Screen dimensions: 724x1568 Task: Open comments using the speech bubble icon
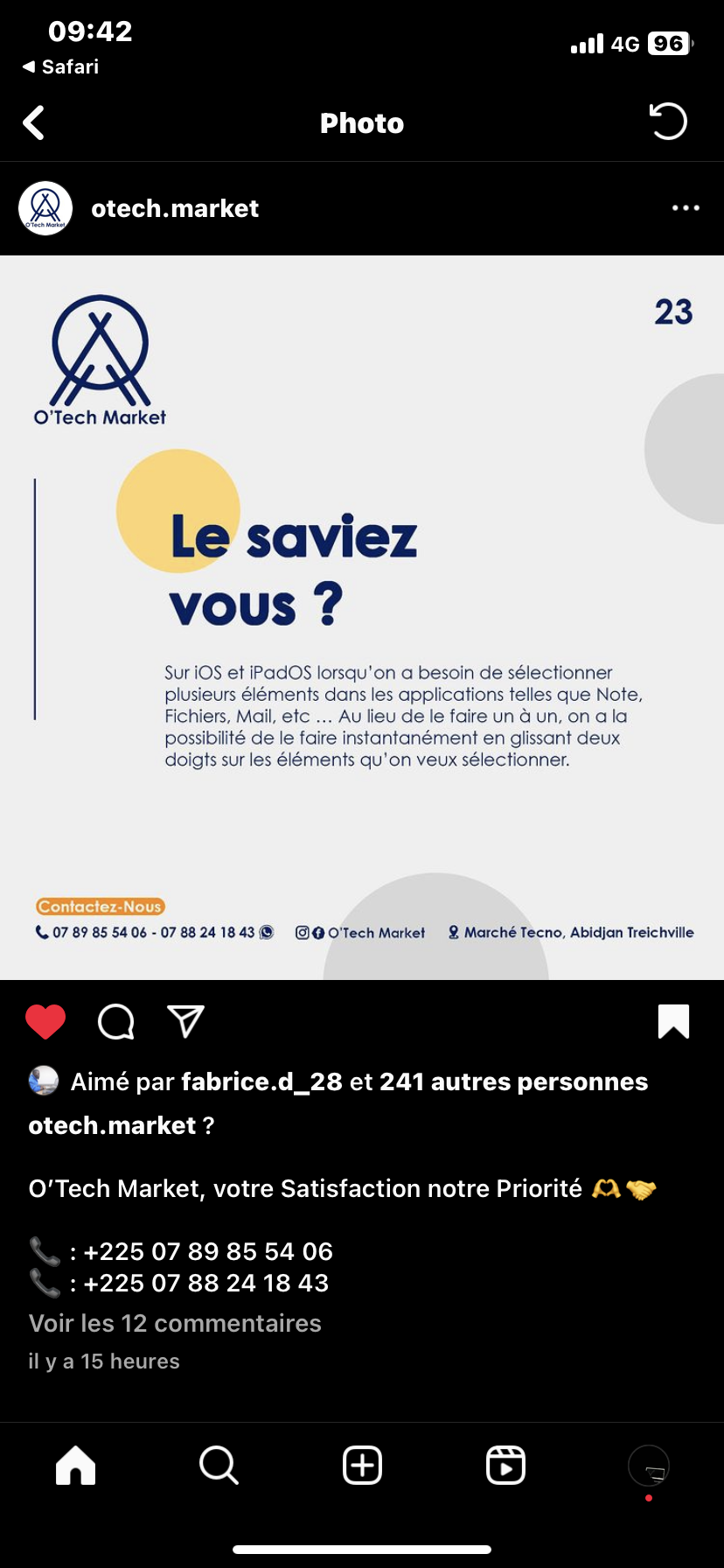coord(115,1021)
